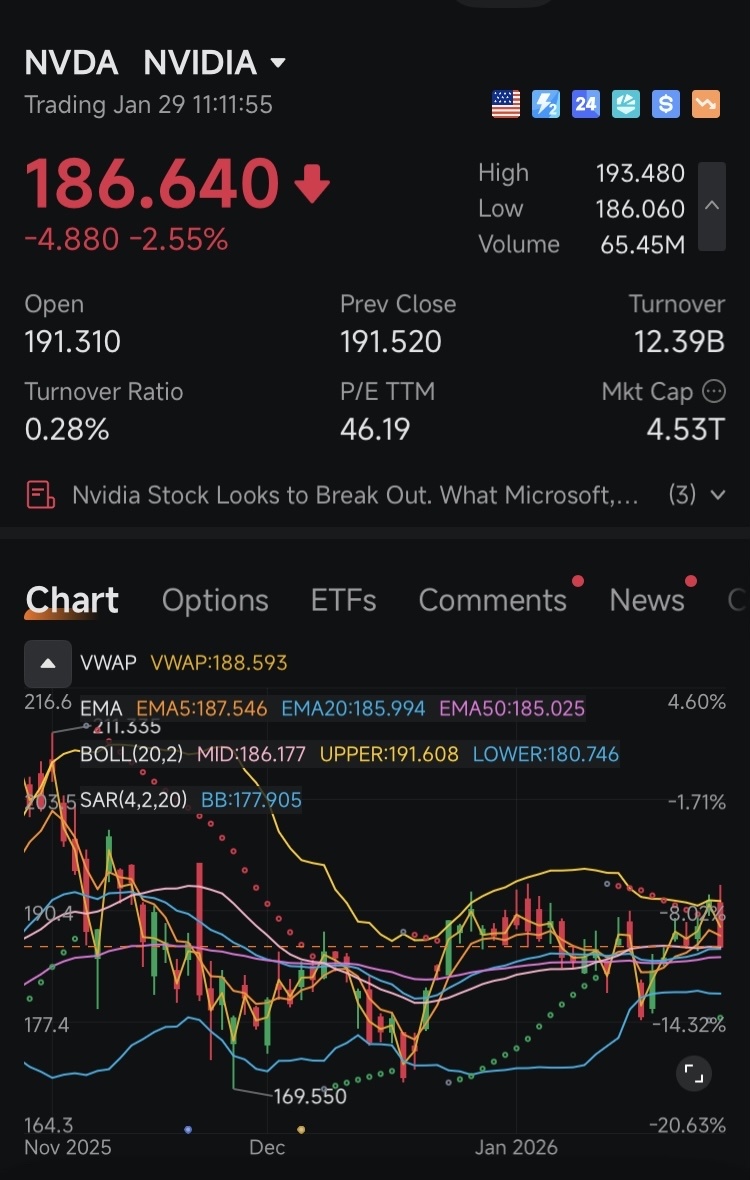Open the Mkt Cap info tooltip icon

(714, 391)
